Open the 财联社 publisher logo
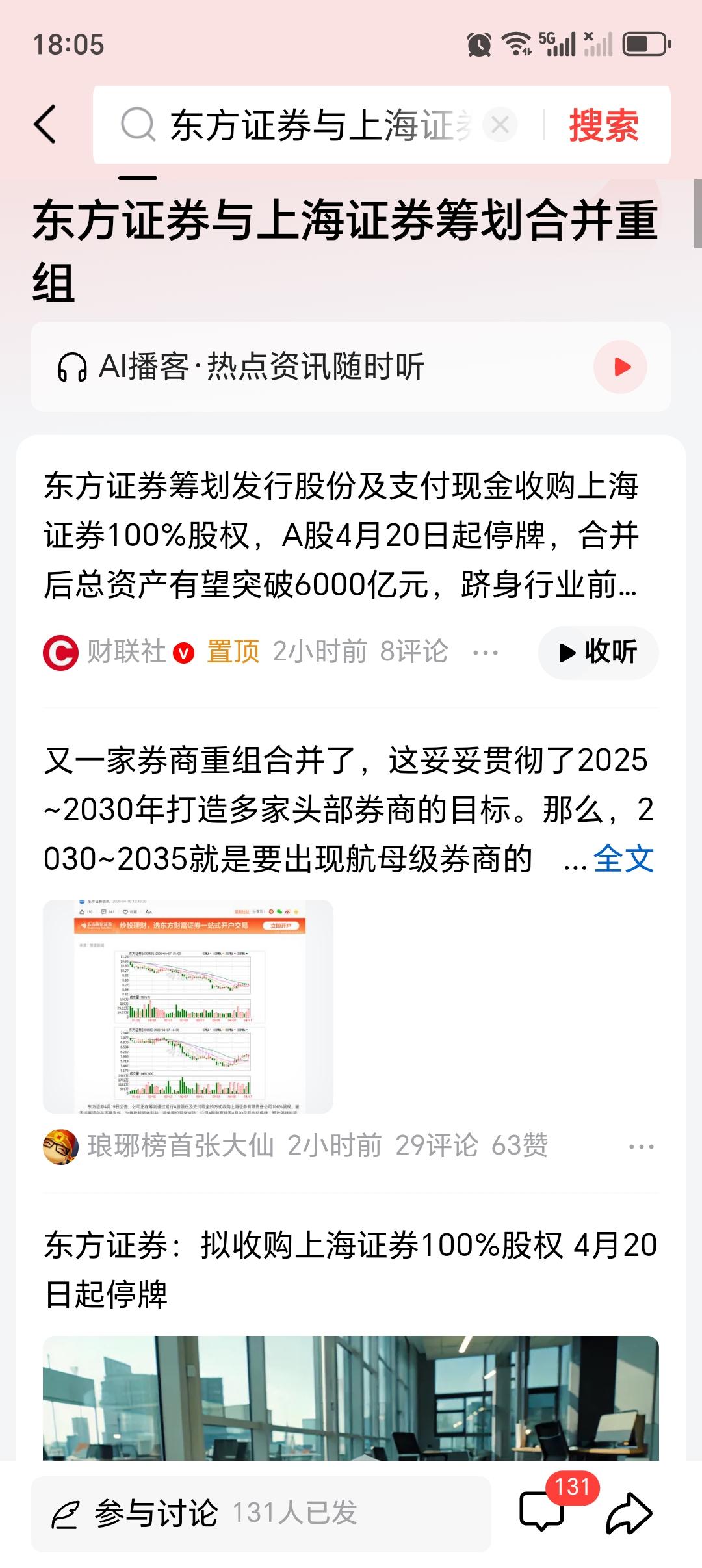 coord(62,652)
